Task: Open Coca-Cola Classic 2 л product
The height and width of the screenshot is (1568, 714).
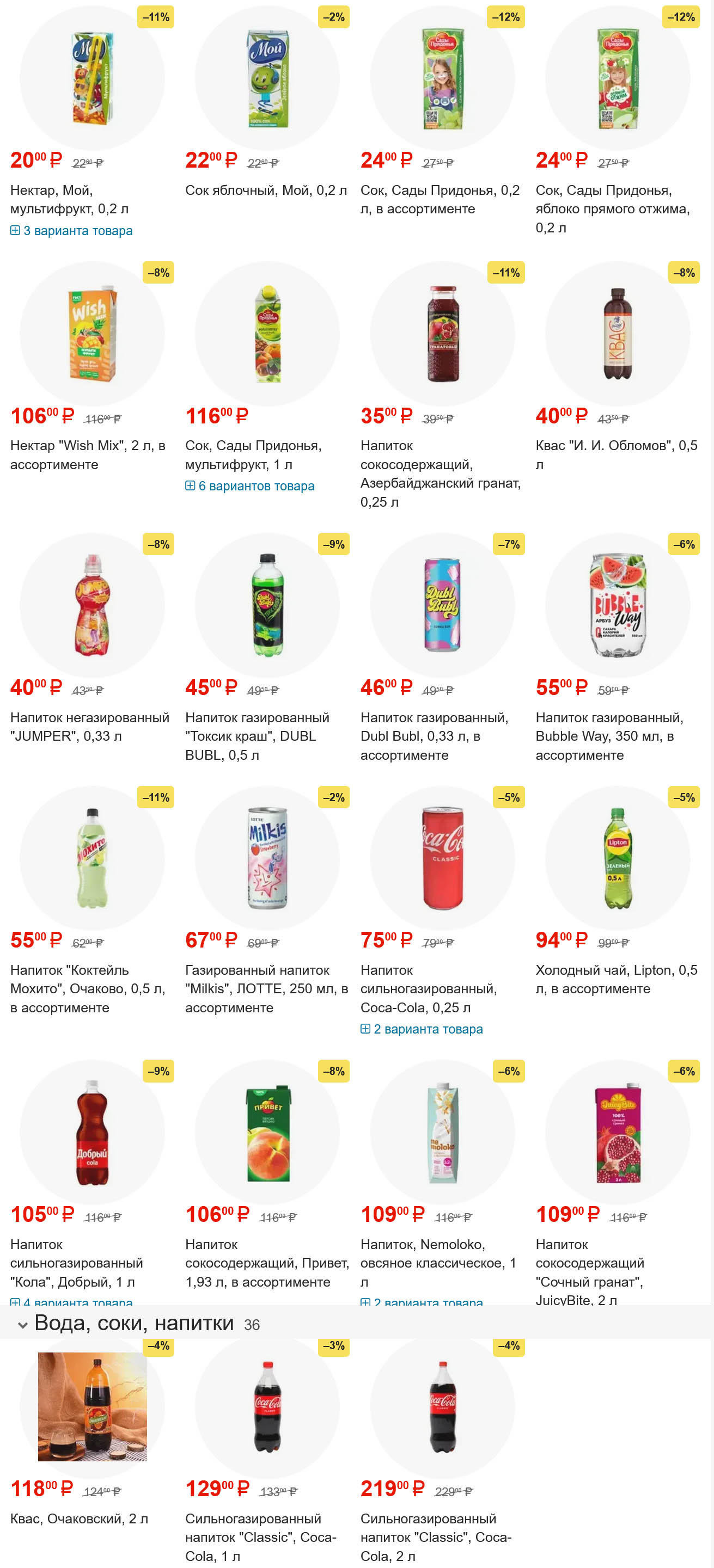Action: pos(435,1536)
